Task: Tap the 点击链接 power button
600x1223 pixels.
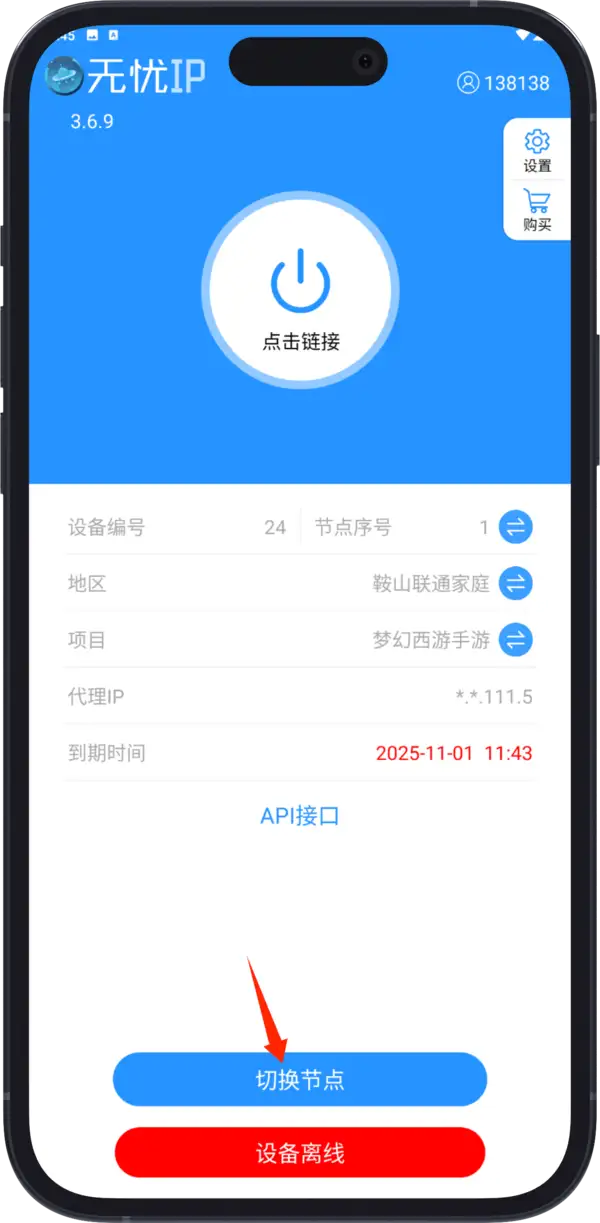Action: (300, 290)
